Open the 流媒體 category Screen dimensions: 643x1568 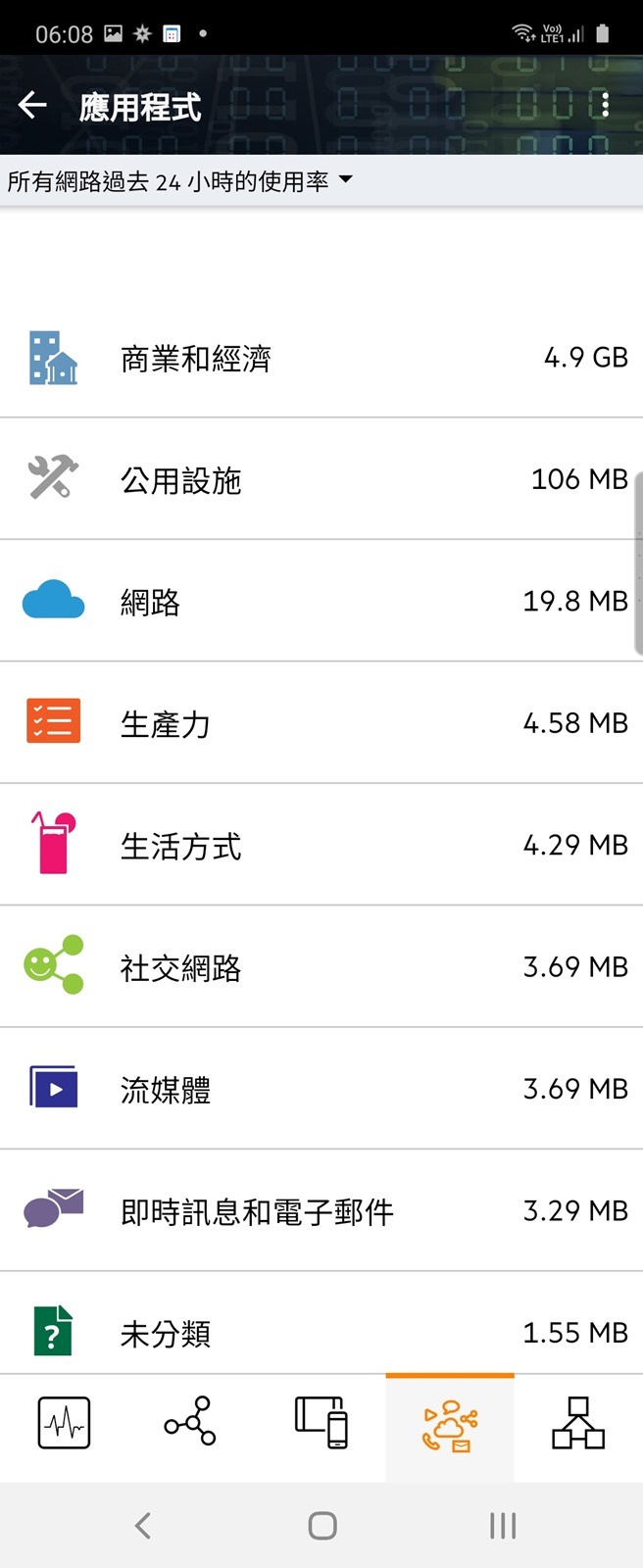(x=321, y=1089)
